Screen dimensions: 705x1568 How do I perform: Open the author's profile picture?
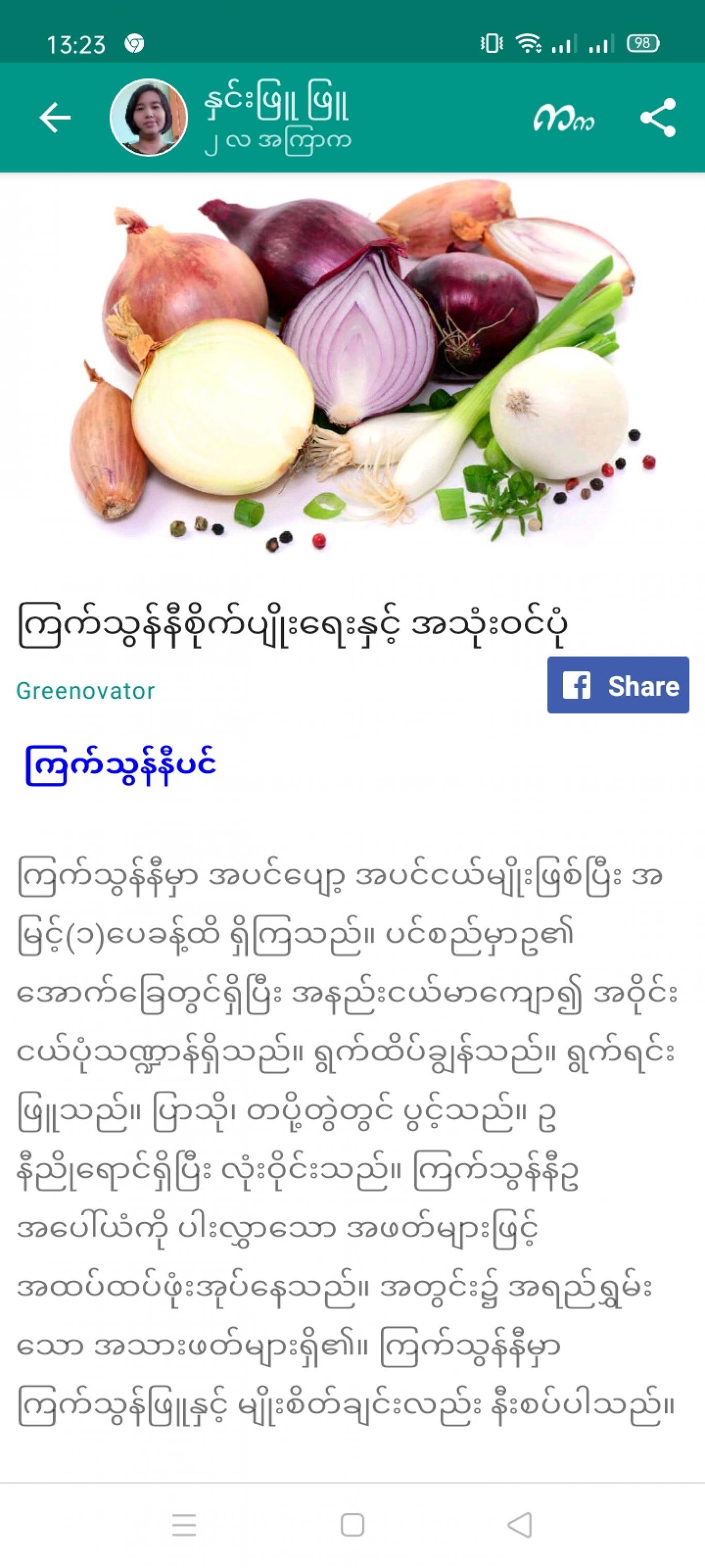[x=149, y=117]
